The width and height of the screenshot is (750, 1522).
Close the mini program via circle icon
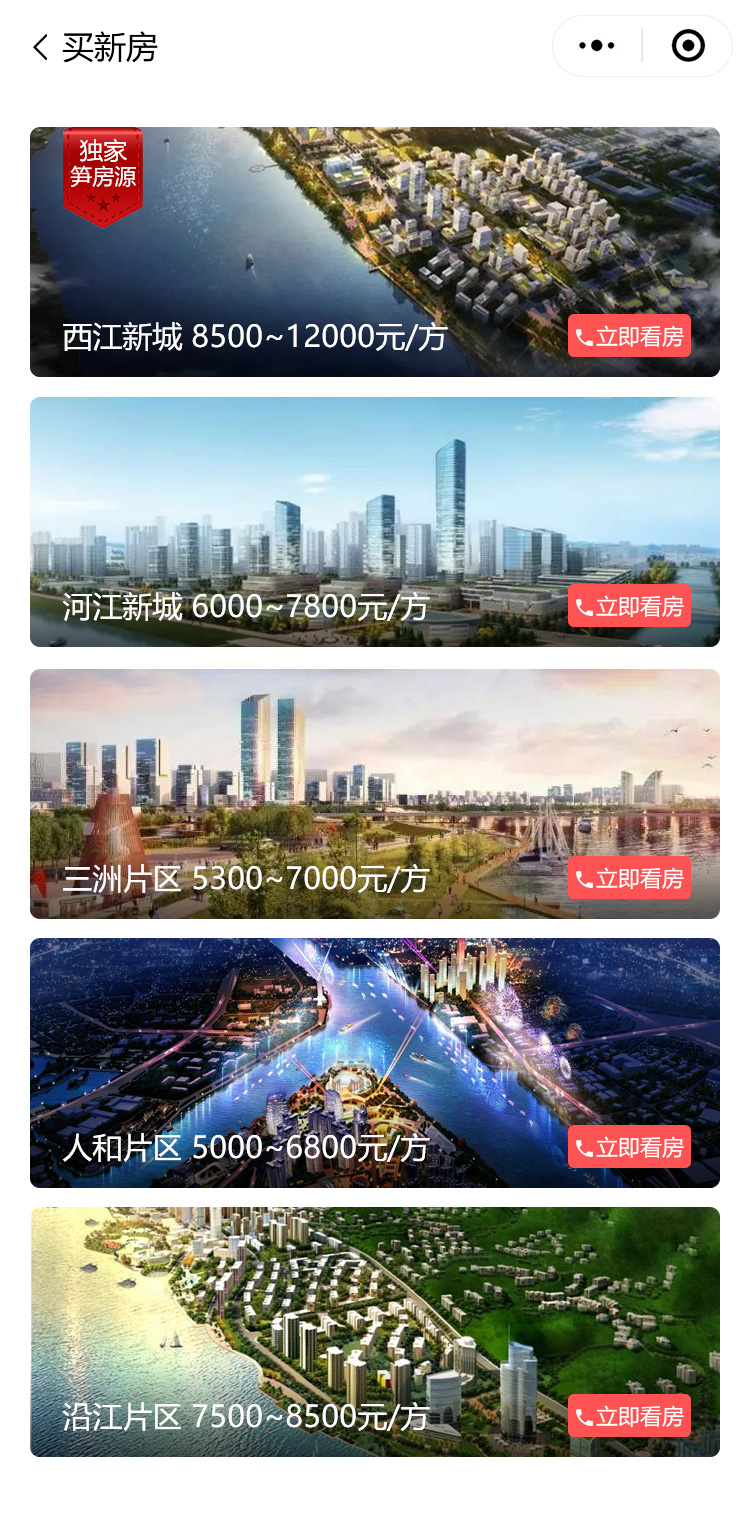pyautogui.click(x=688, y=46)
